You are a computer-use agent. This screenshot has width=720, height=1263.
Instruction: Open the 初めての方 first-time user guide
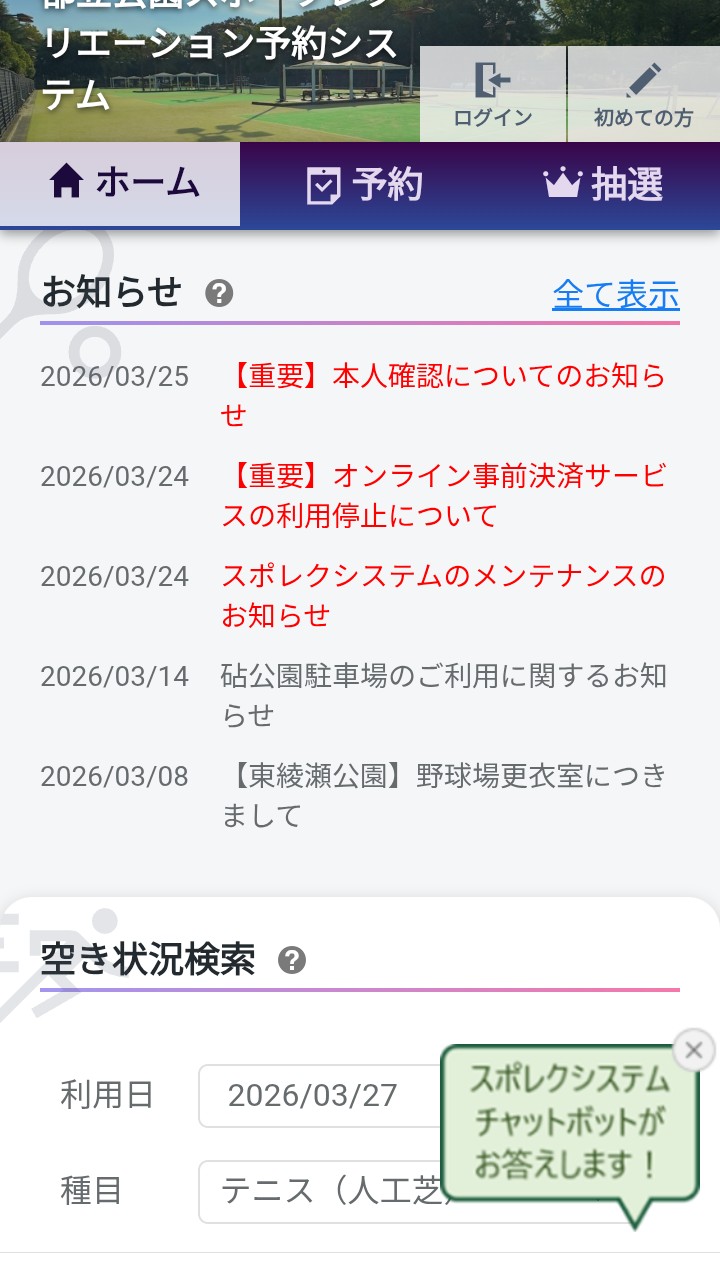coord(643,95)
